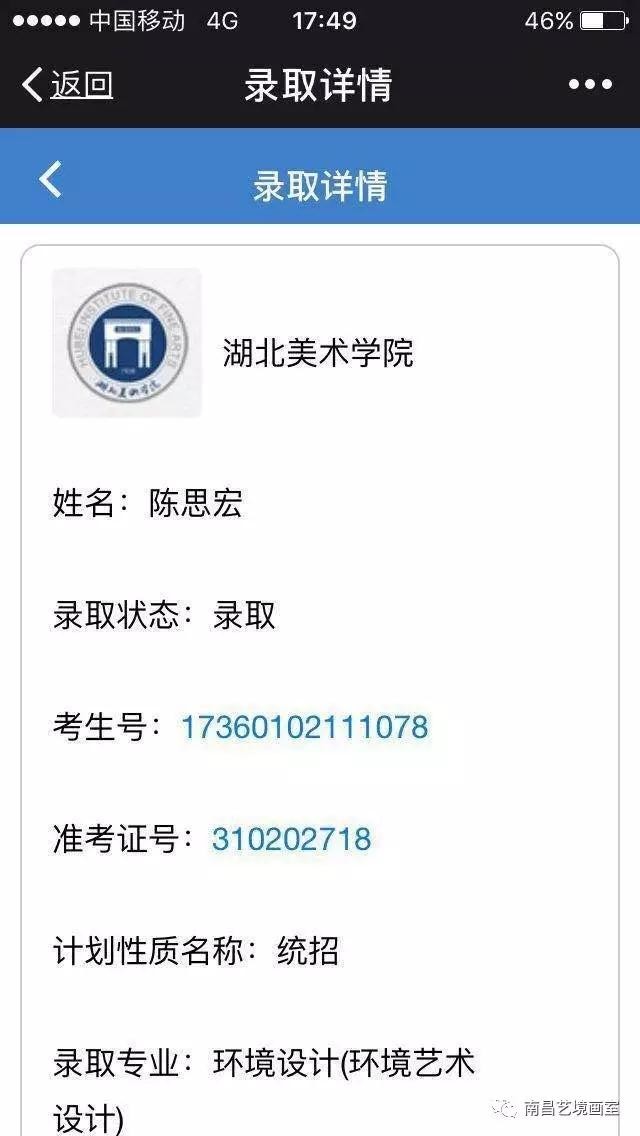The image size is (640, 1136).
Task: Open the three-dot overflow menu
Action: 590,85
